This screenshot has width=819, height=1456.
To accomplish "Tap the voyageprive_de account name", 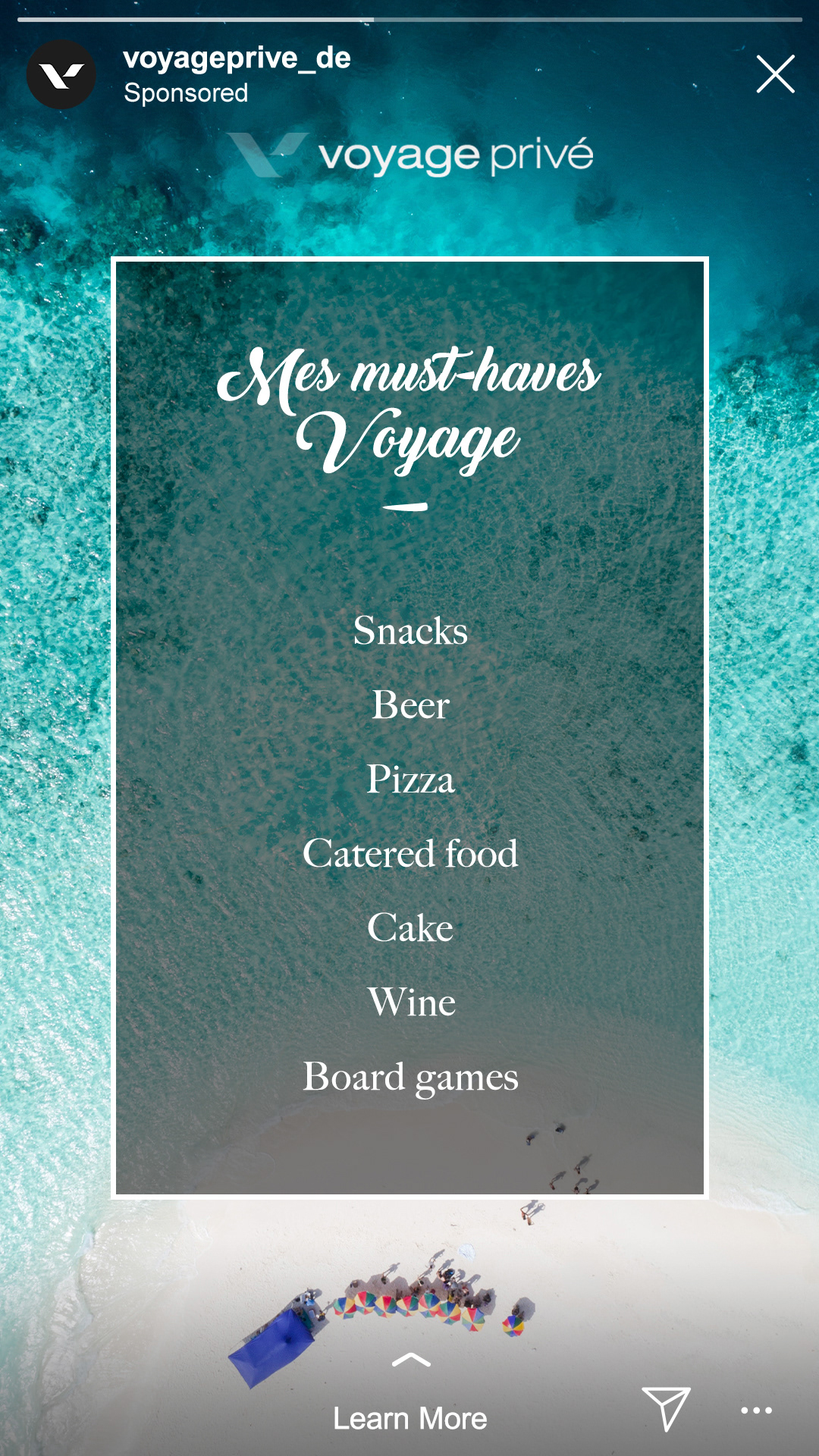I will (237, 58).
